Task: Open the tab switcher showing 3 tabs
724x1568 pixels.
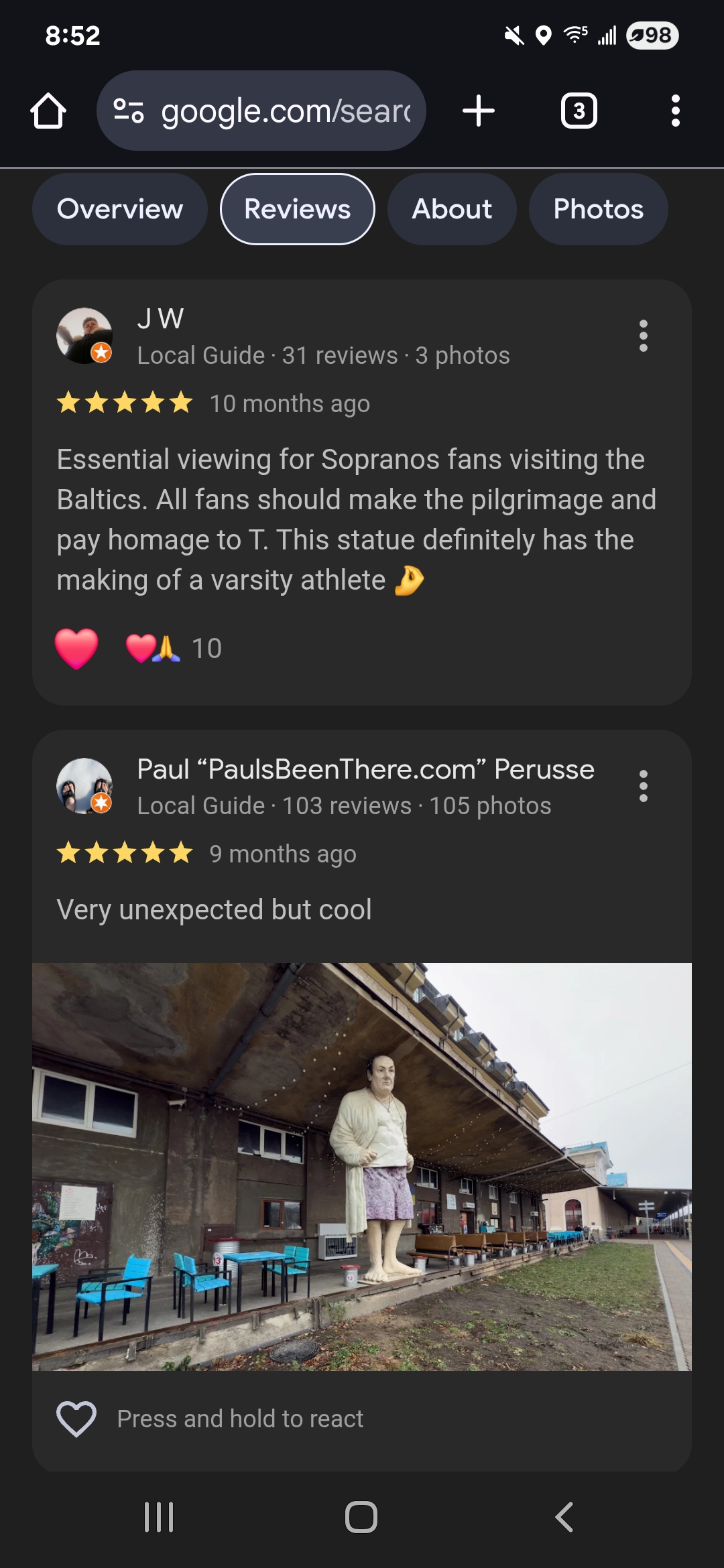Action: (x=579, y=111)
